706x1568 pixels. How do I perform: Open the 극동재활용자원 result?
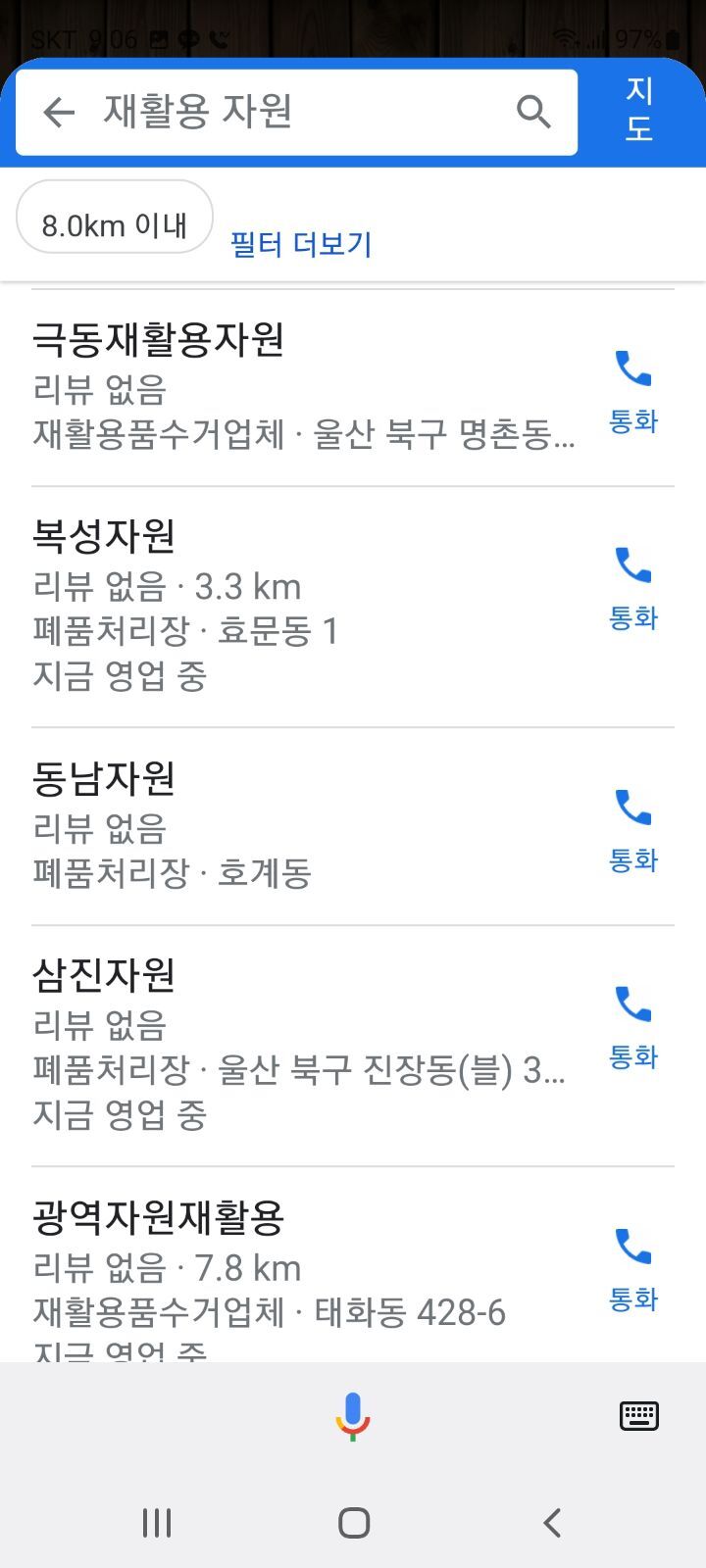tap(294, 387)
